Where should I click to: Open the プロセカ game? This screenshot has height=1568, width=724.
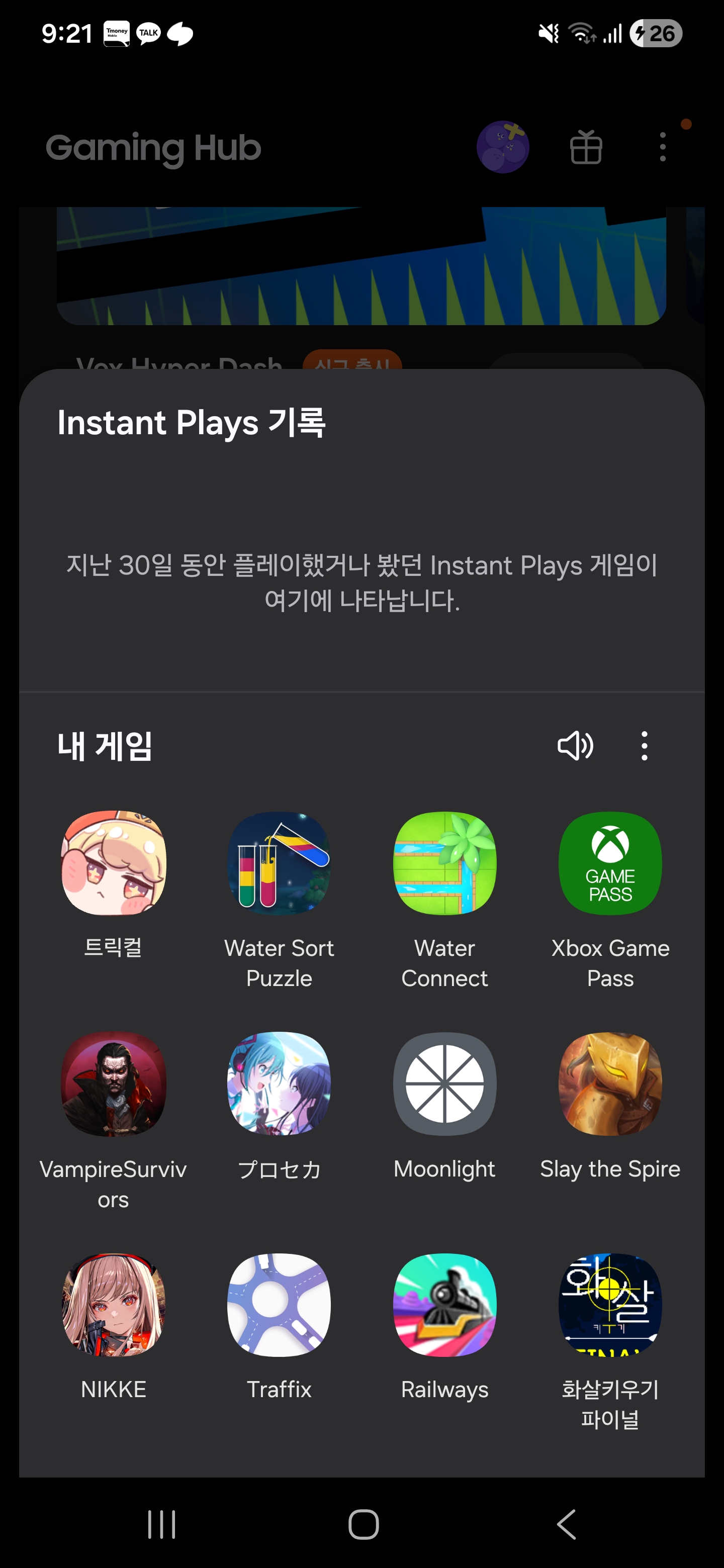point(279,1084)
